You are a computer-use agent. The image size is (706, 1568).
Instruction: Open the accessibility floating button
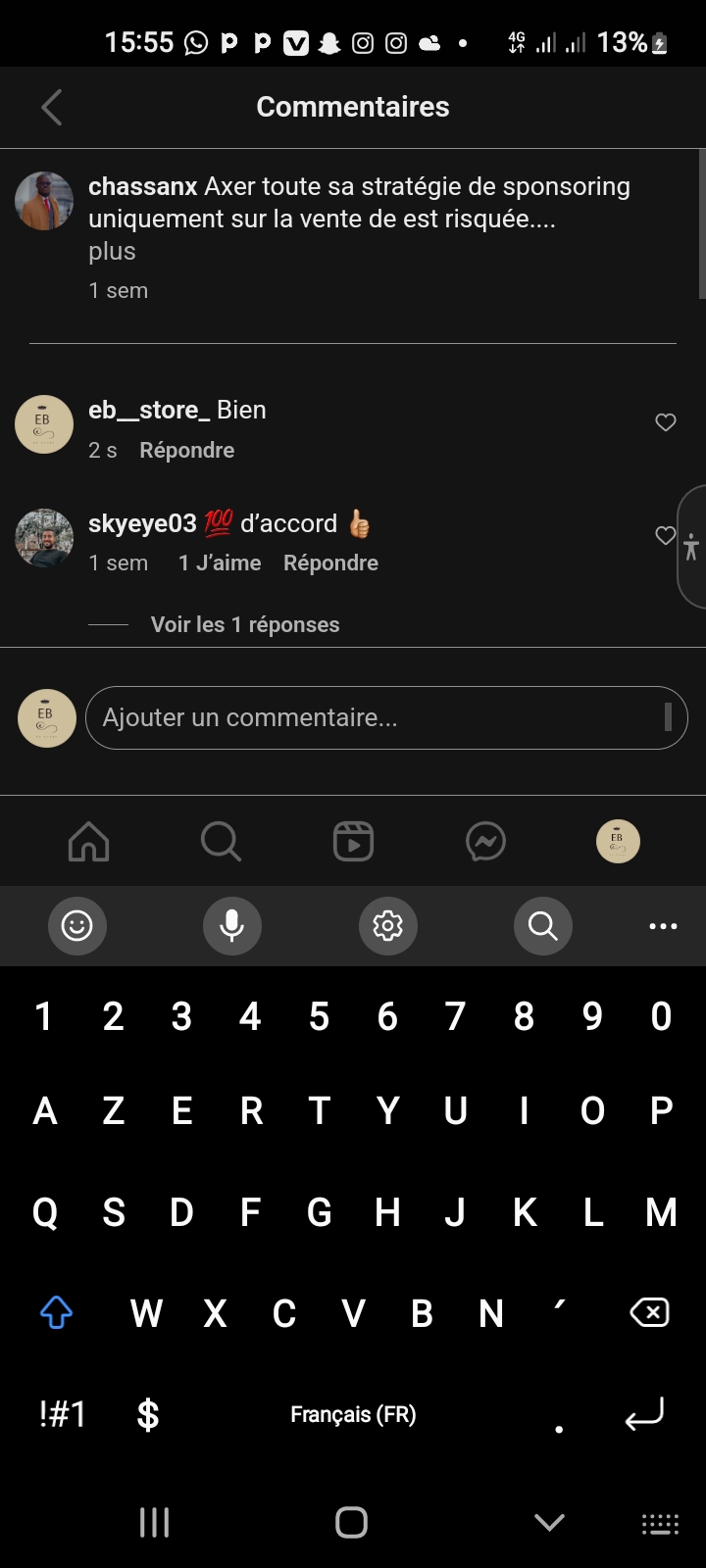tap(691, 546)
